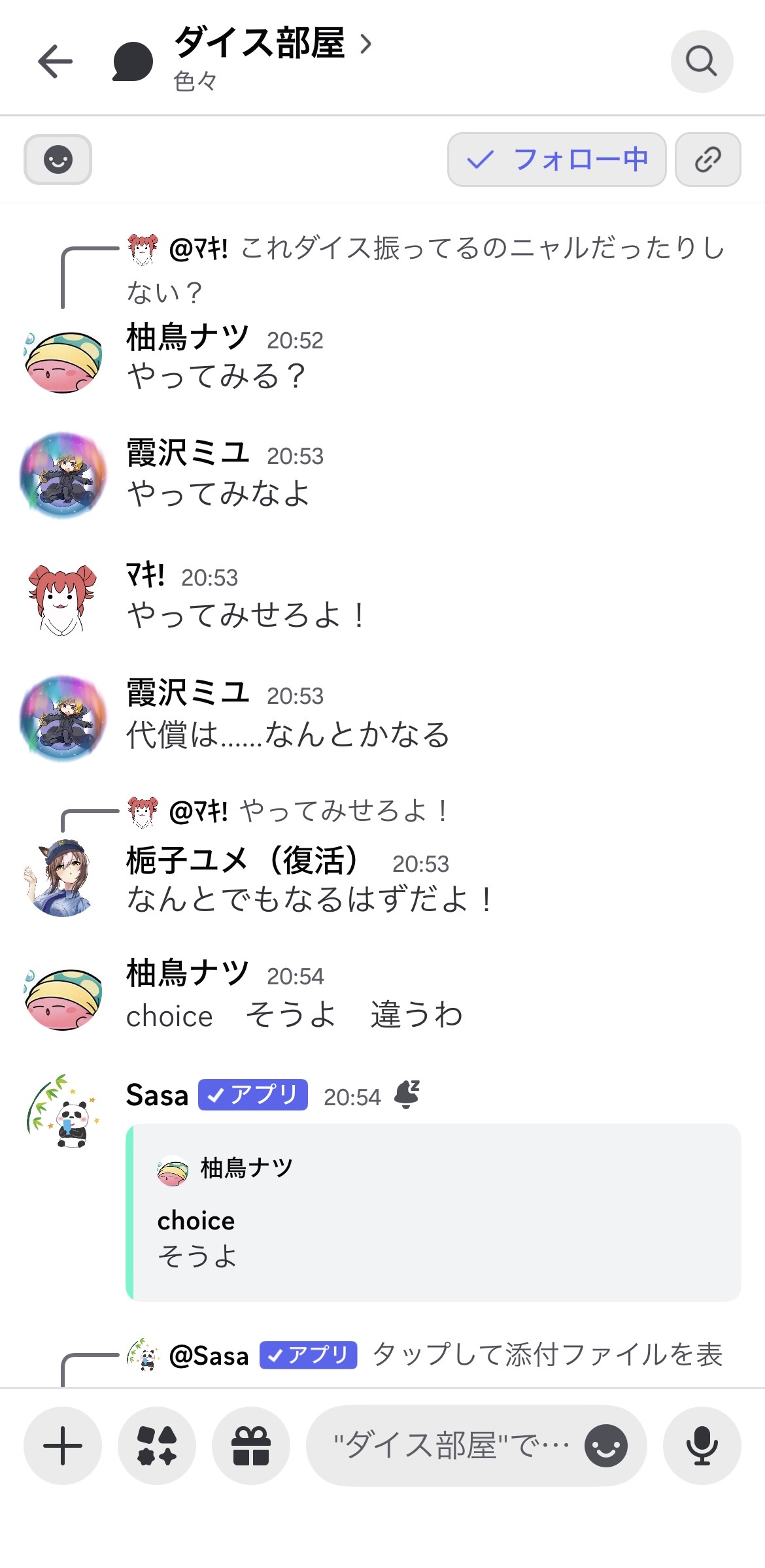Record a voice message with microphone
Image resolution: width=765 pixels, height=1568 pixels.
point(702,1446)
